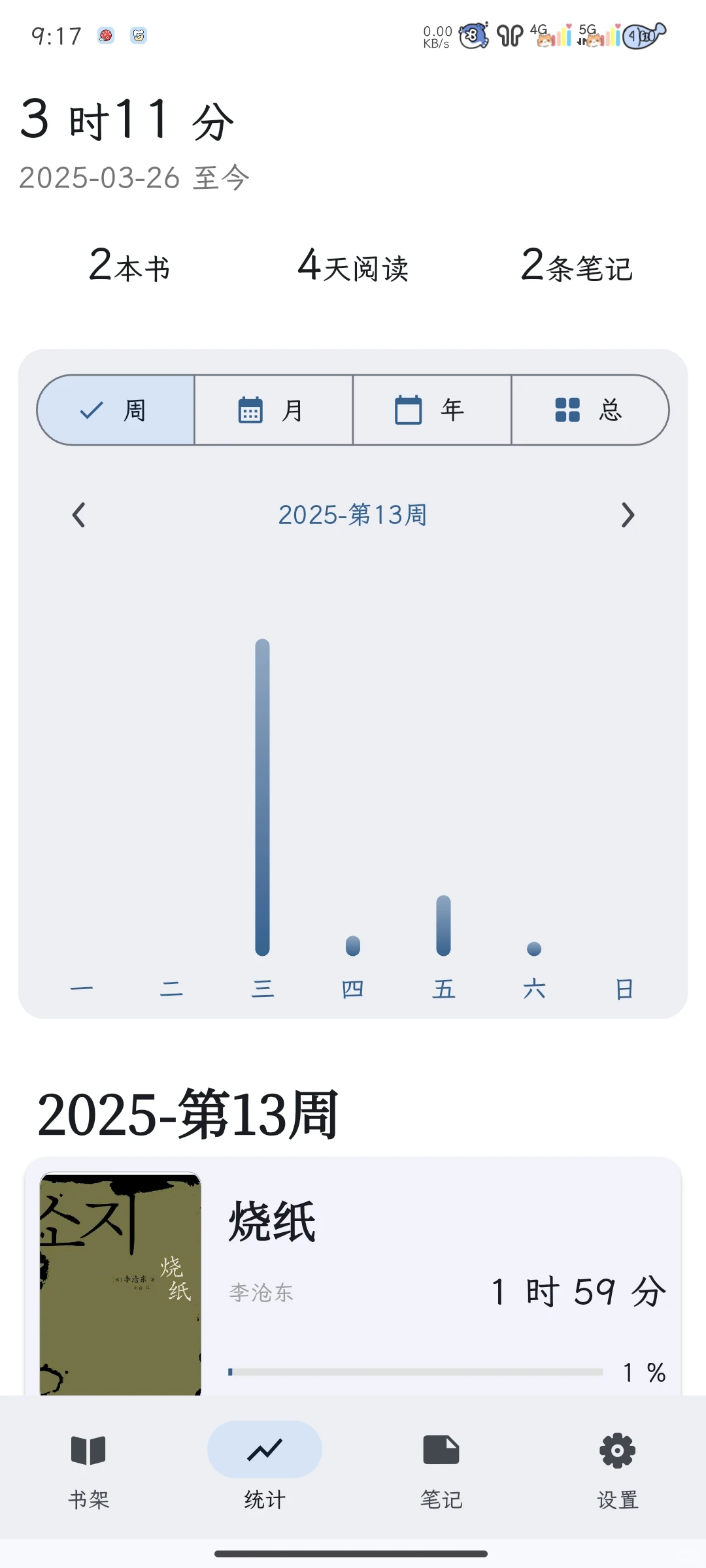
Task: Enable the 总 total statistics view
Action: [x=588, y=410]
